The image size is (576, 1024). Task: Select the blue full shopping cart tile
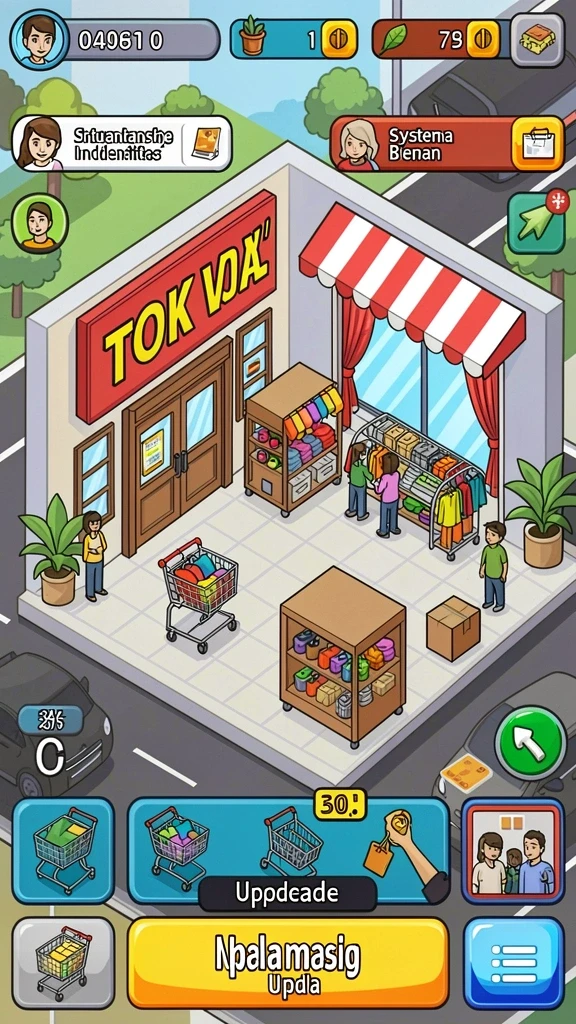pyautogui.click(x=63, y=850)
